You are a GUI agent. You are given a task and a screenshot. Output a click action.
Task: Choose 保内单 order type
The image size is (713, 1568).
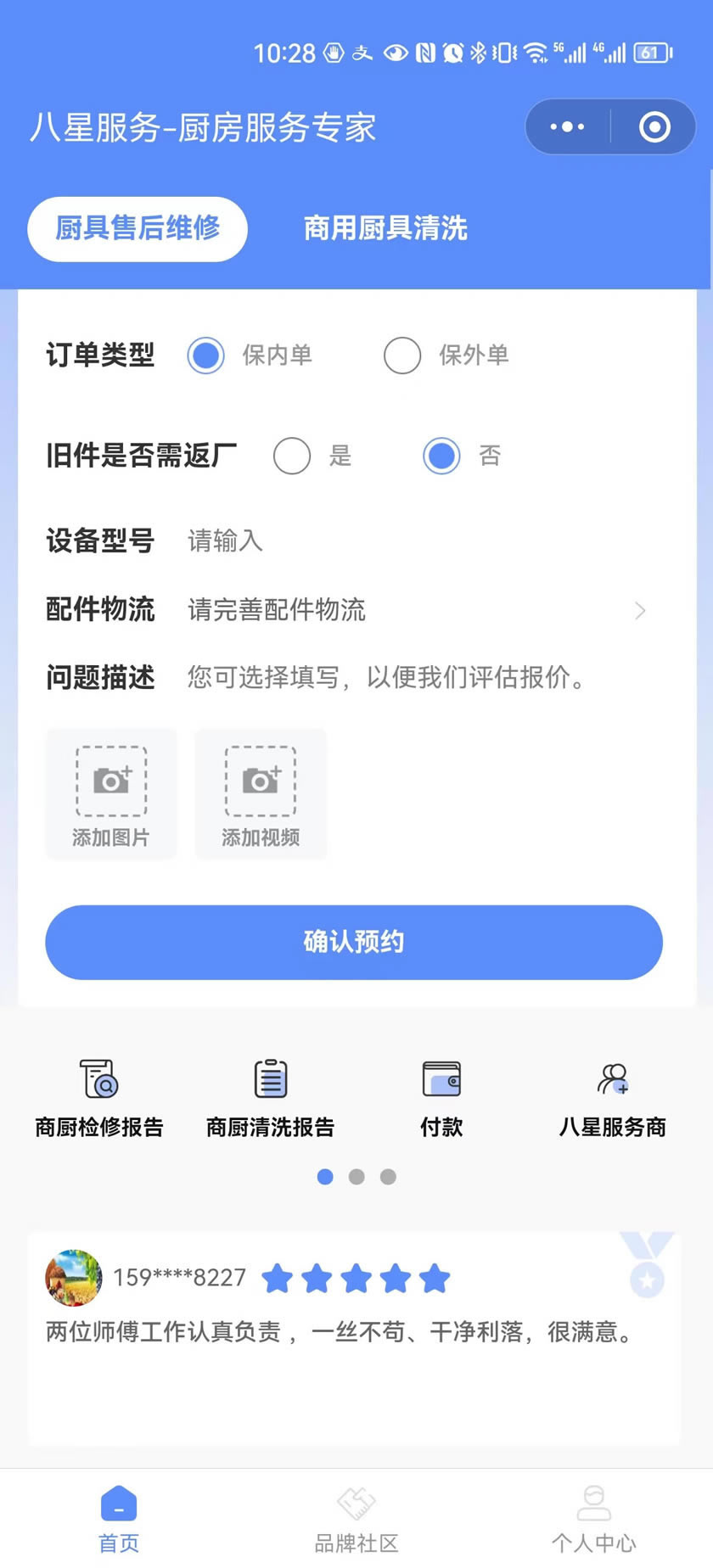point(206,356)
